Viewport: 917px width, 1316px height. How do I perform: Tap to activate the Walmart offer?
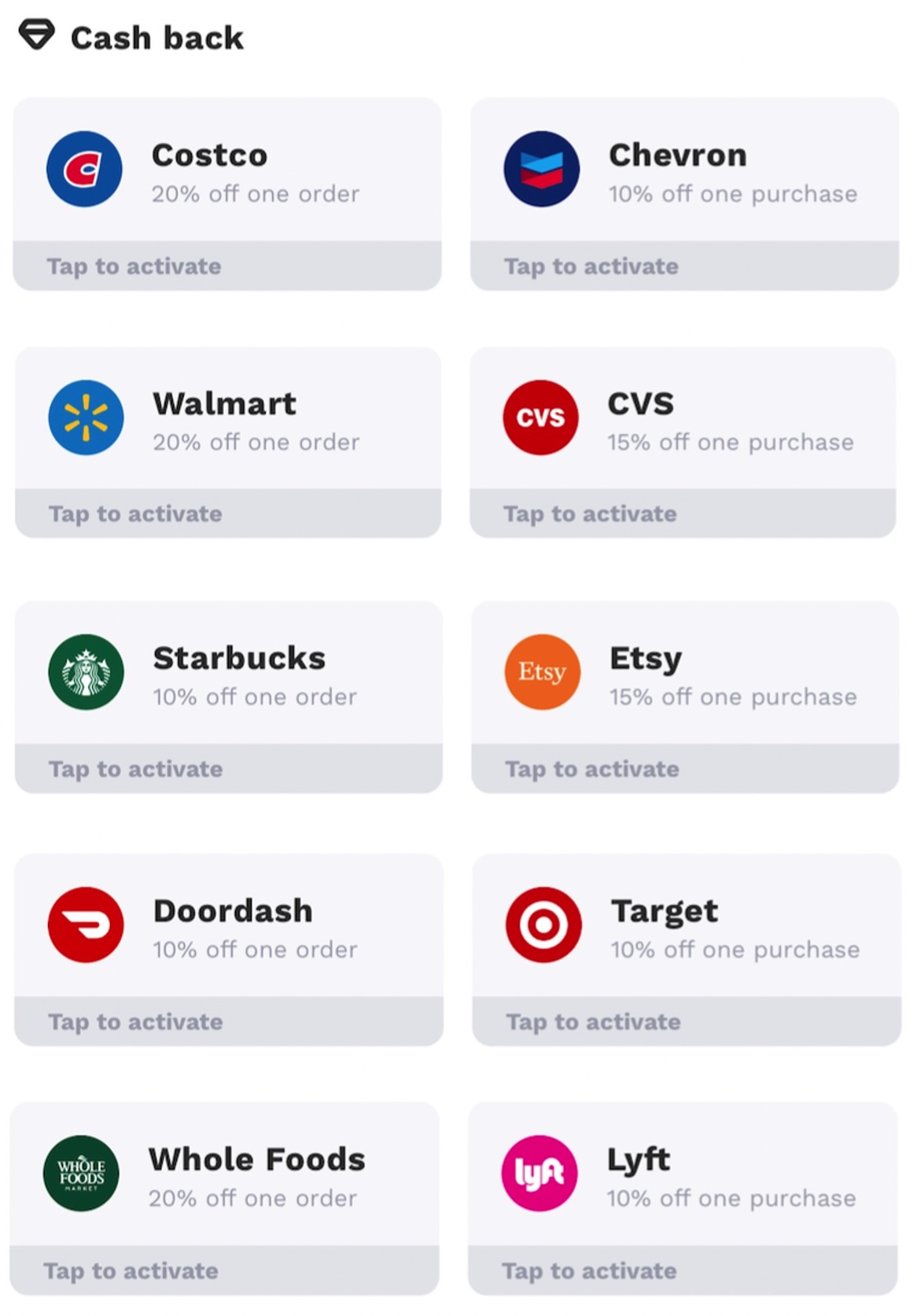click(227, 513)
